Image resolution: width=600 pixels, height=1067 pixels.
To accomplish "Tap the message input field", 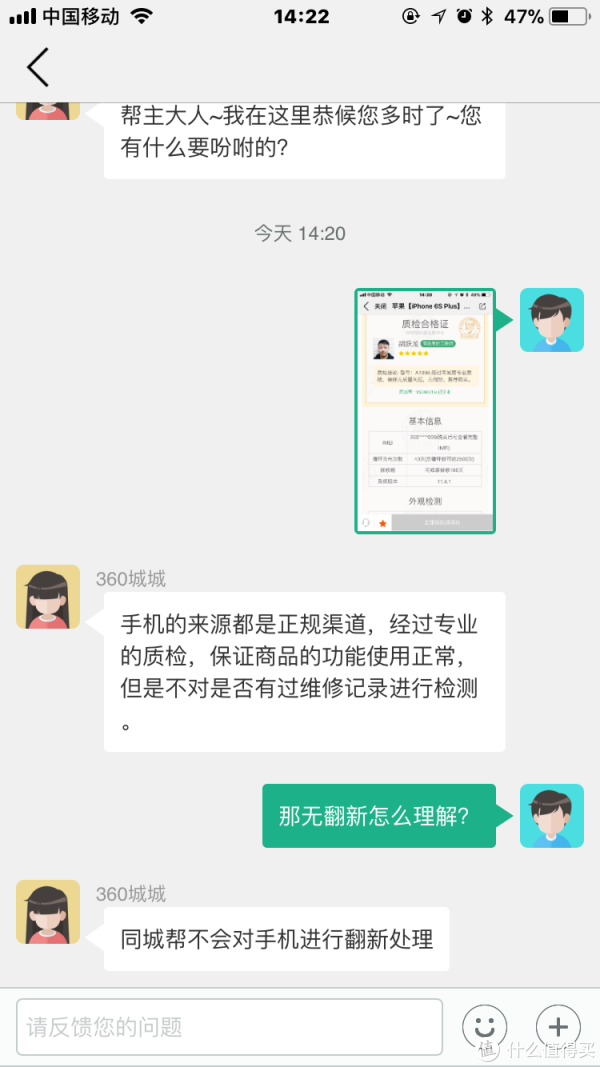I will click(x=229, y=1026).
